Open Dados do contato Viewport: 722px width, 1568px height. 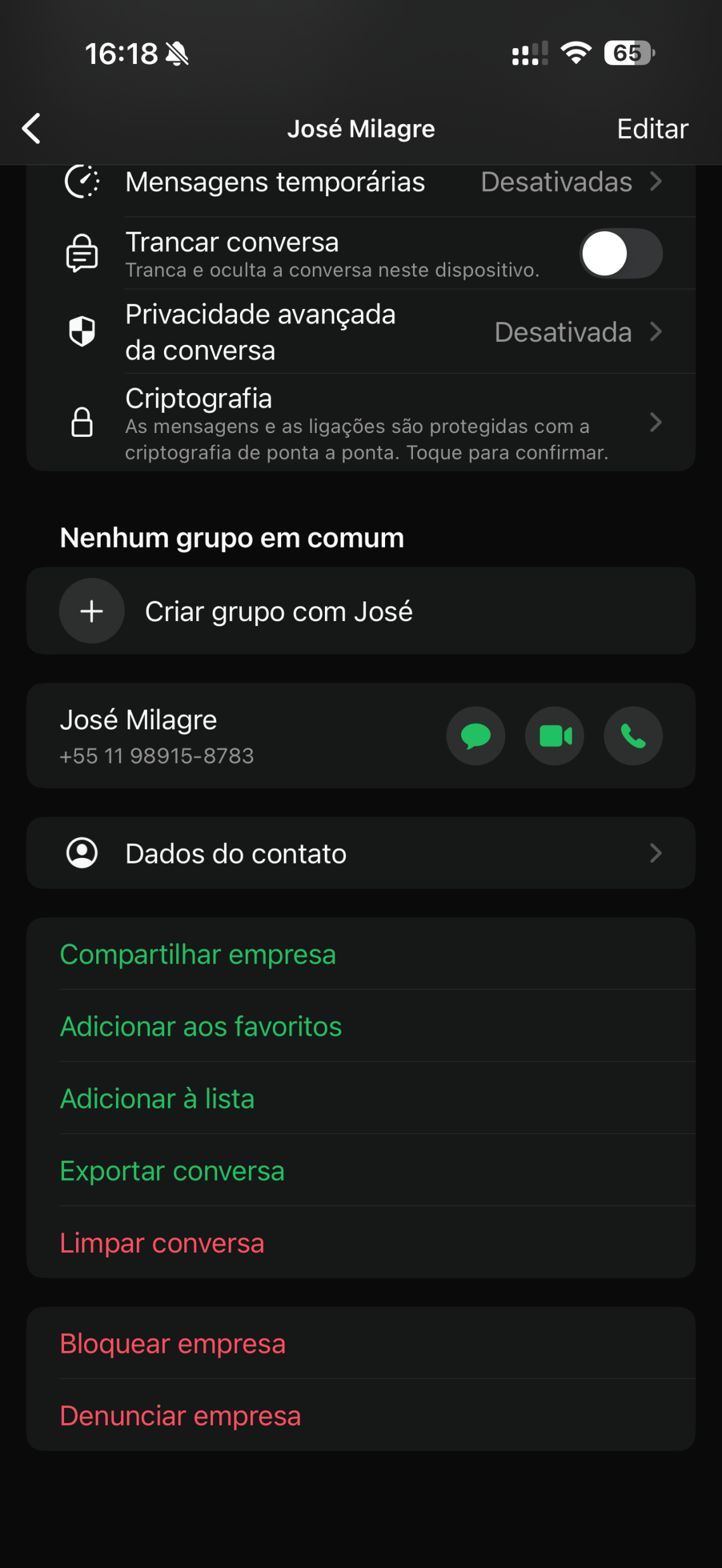(x=361, y=853)
